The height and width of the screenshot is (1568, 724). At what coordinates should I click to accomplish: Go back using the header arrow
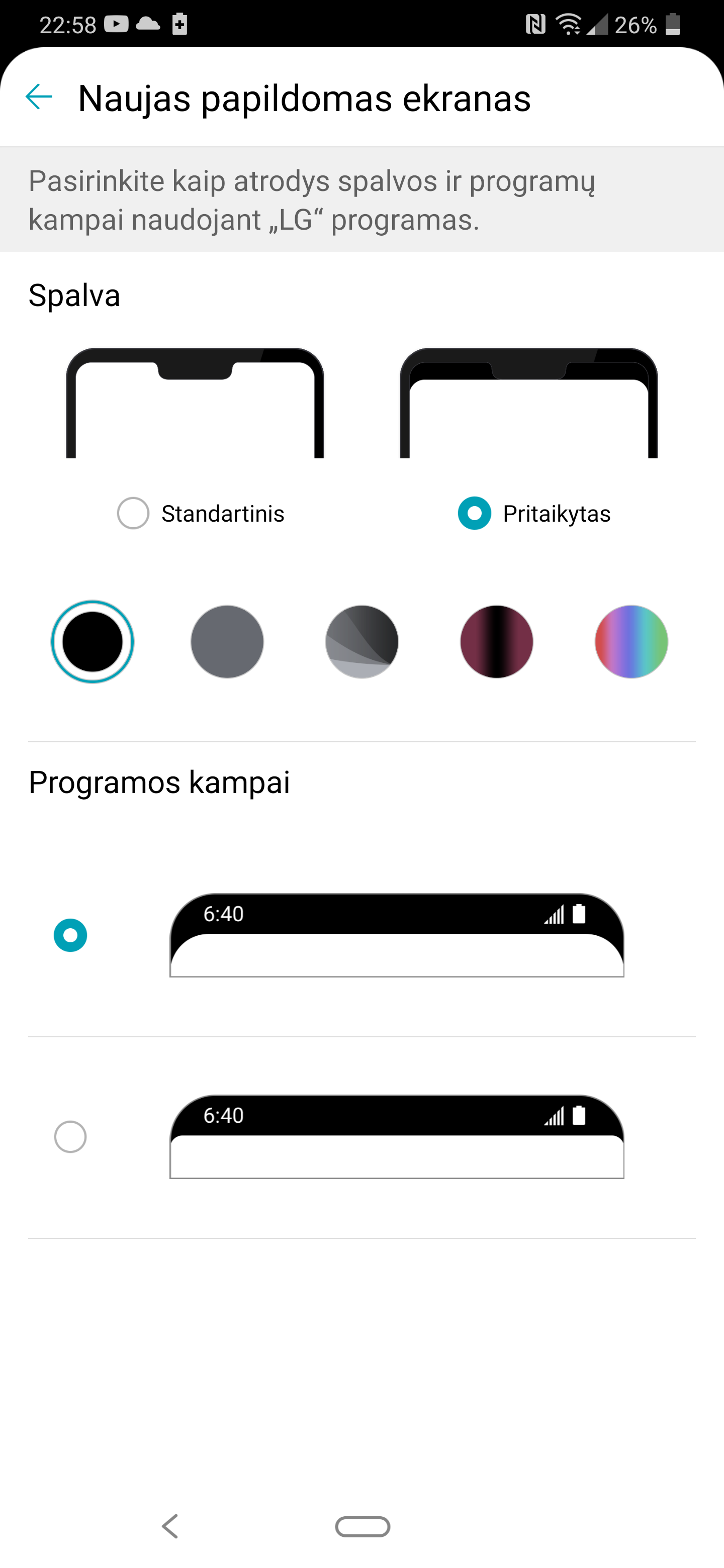point(39,97)
